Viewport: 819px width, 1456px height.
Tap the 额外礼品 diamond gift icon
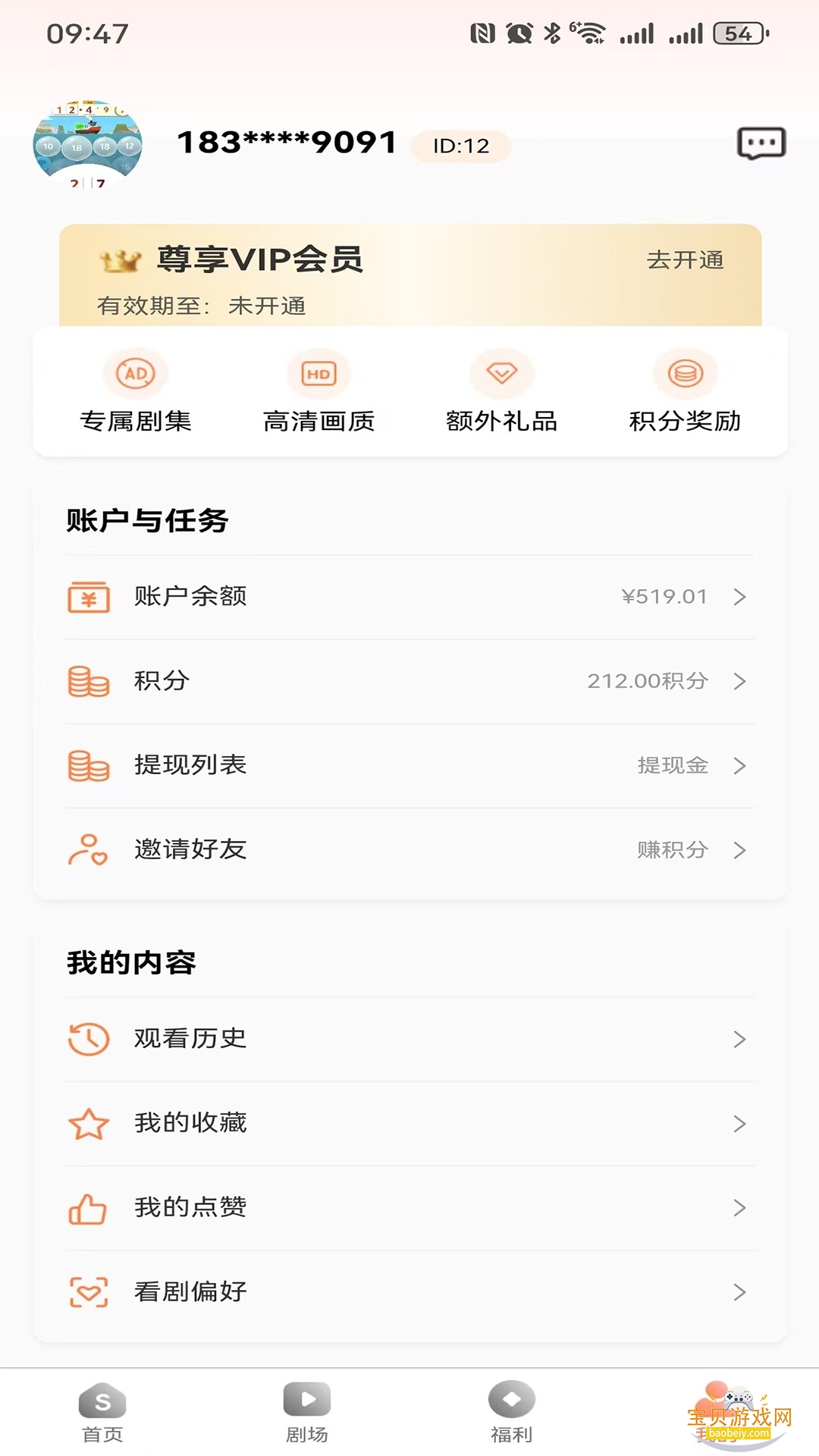(x=502, y=372)
